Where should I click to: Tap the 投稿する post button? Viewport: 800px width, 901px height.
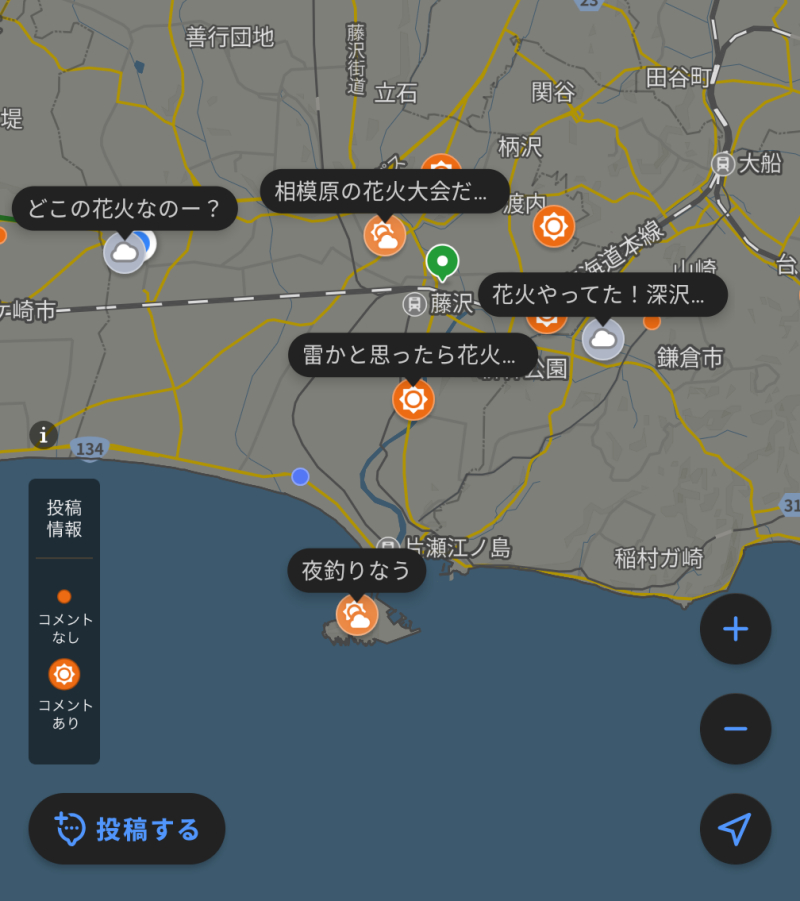coord(127,829)
